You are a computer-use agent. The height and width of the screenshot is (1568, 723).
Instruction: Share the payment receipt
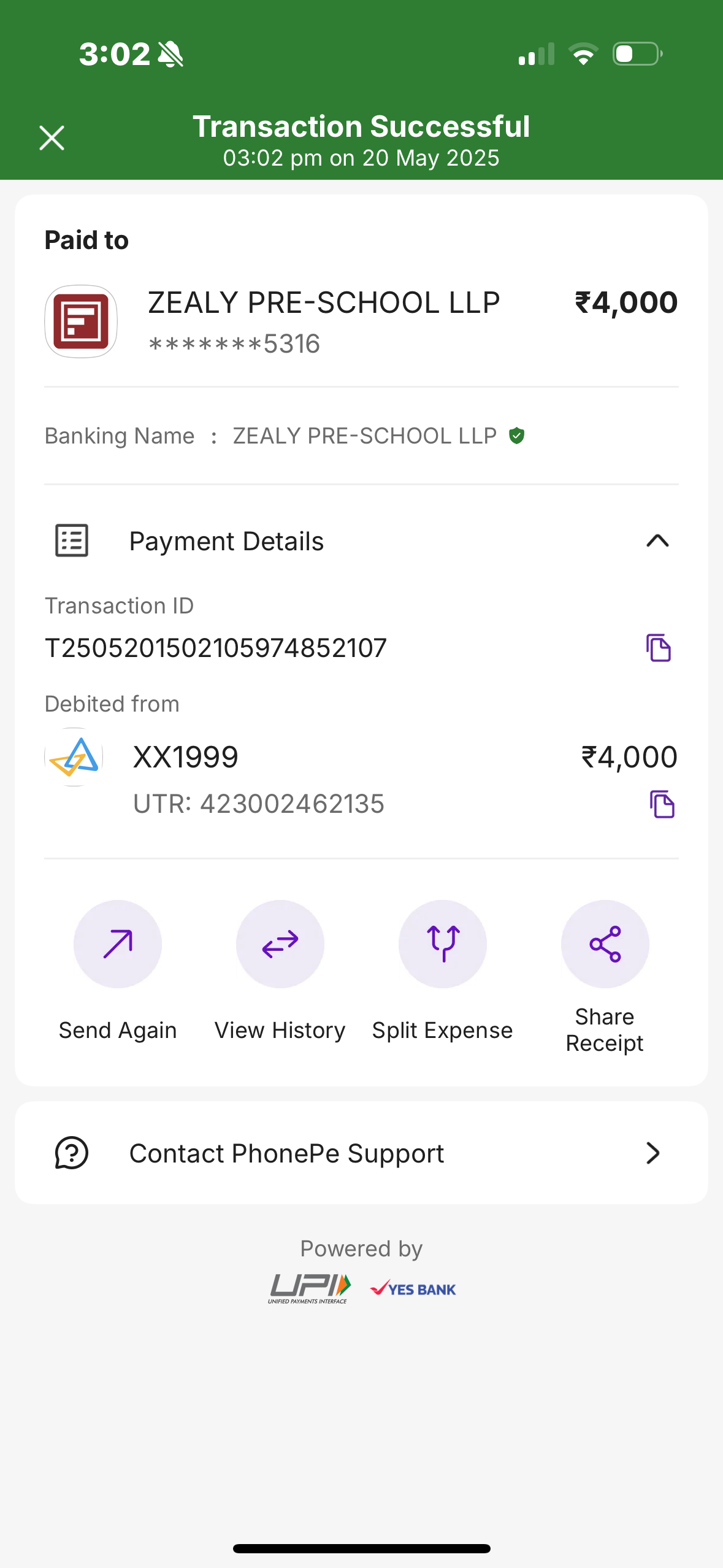(x=605, y=944)
